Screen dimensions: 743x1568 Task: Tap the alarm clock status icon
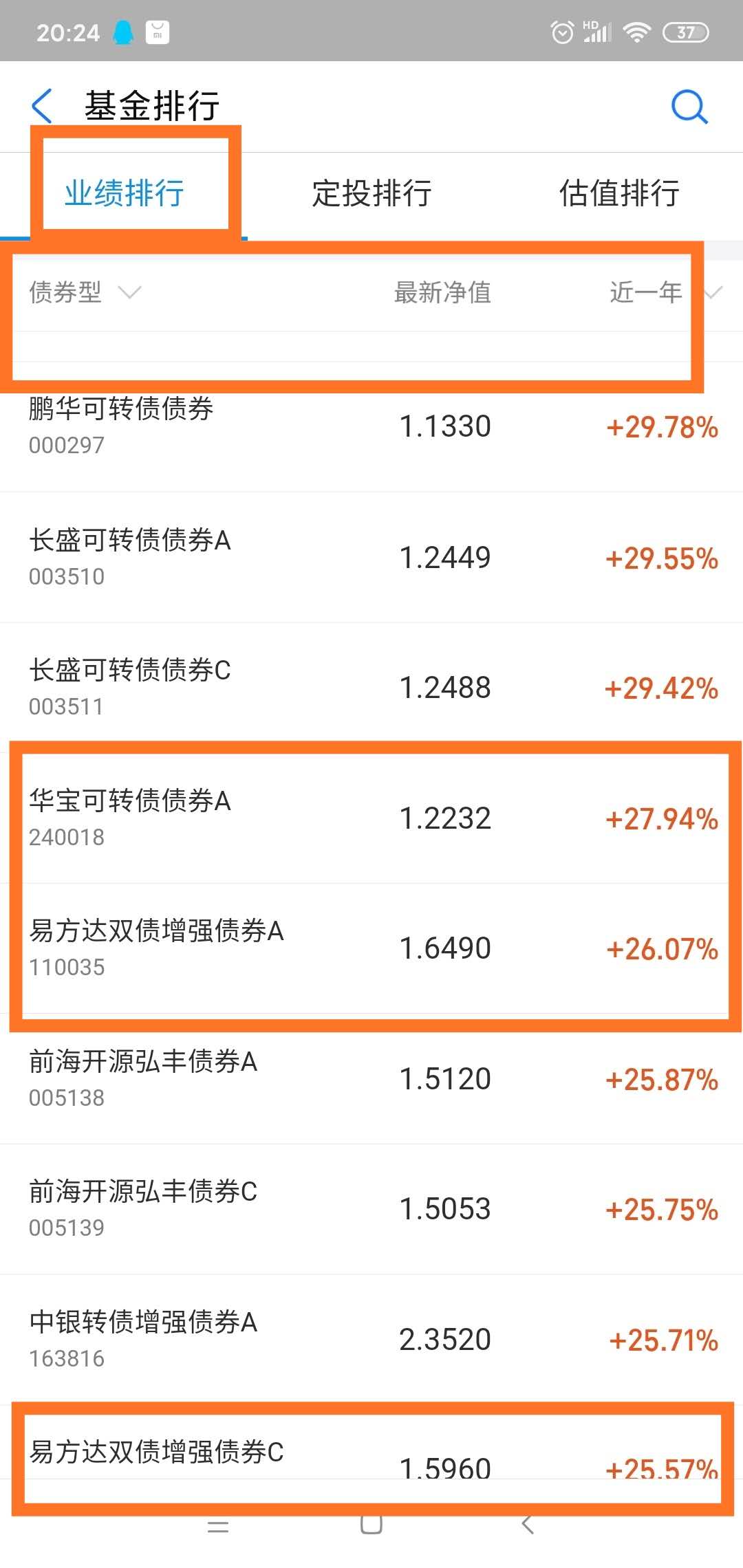(562, 31)
